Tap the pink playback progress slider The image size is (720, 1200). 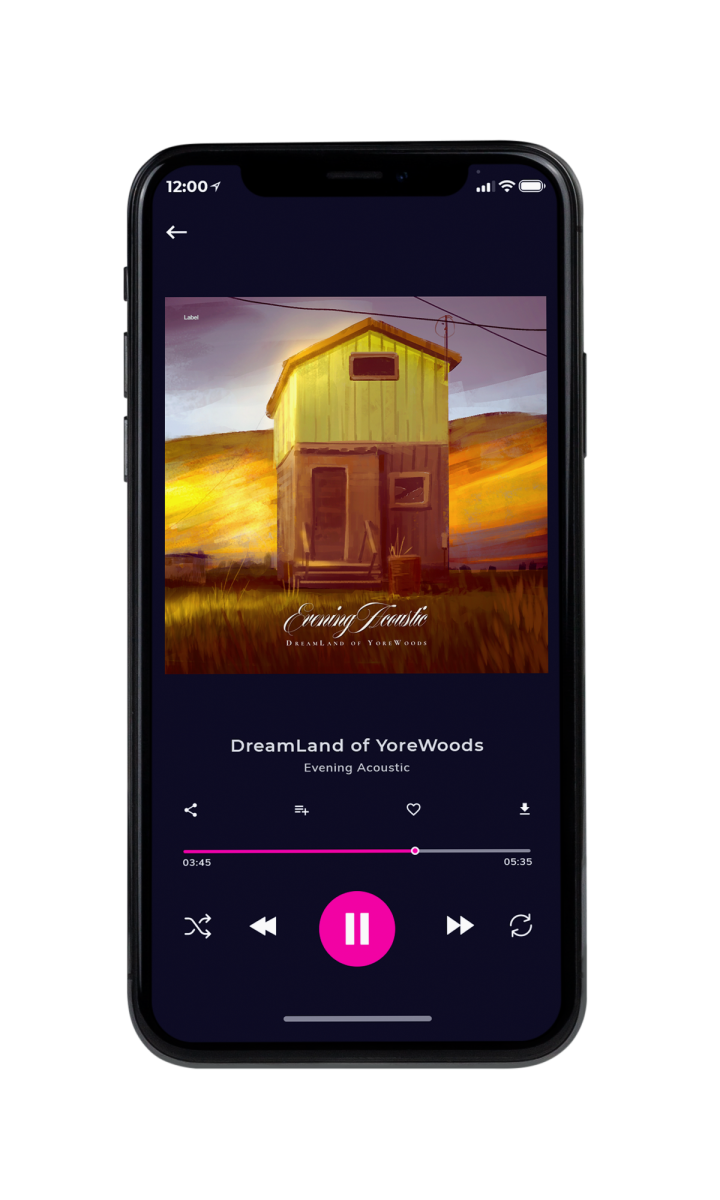357,851
